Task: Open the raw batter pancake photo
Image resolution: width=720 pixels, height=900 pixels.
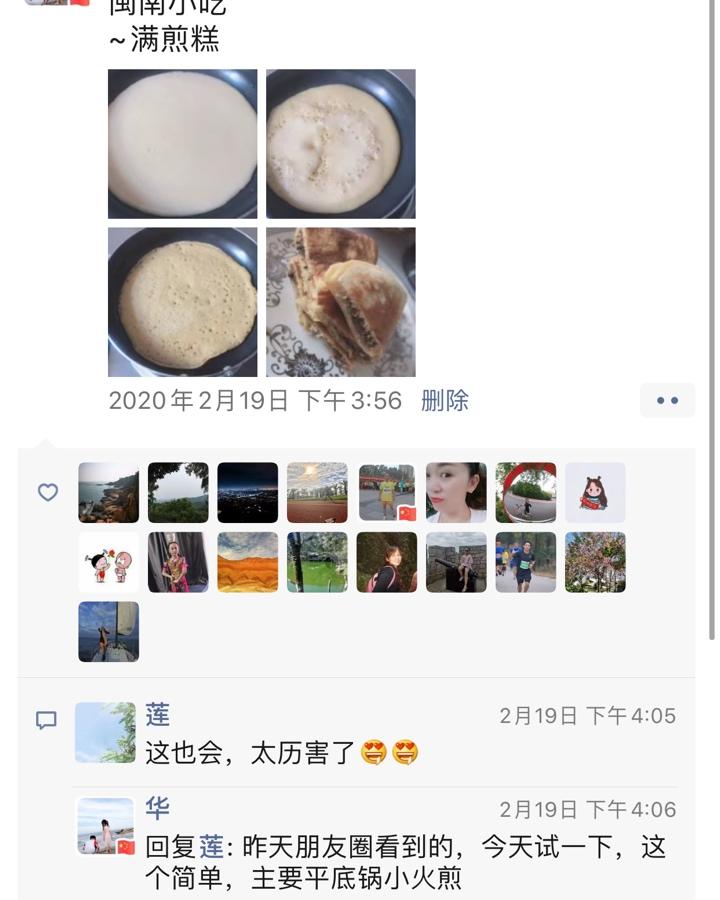Action: click(182, 143)
